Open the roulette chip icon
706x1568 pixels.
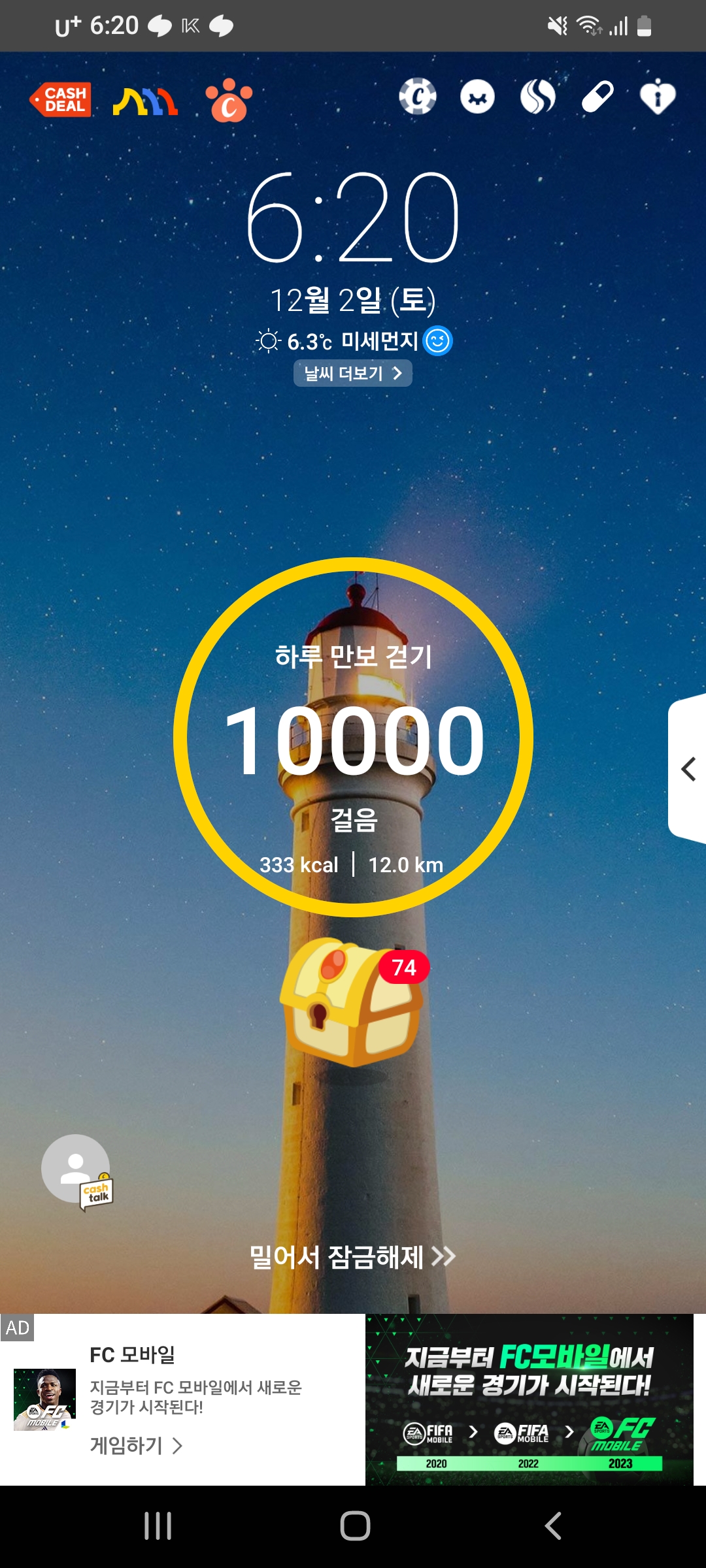tap(418, 97)
